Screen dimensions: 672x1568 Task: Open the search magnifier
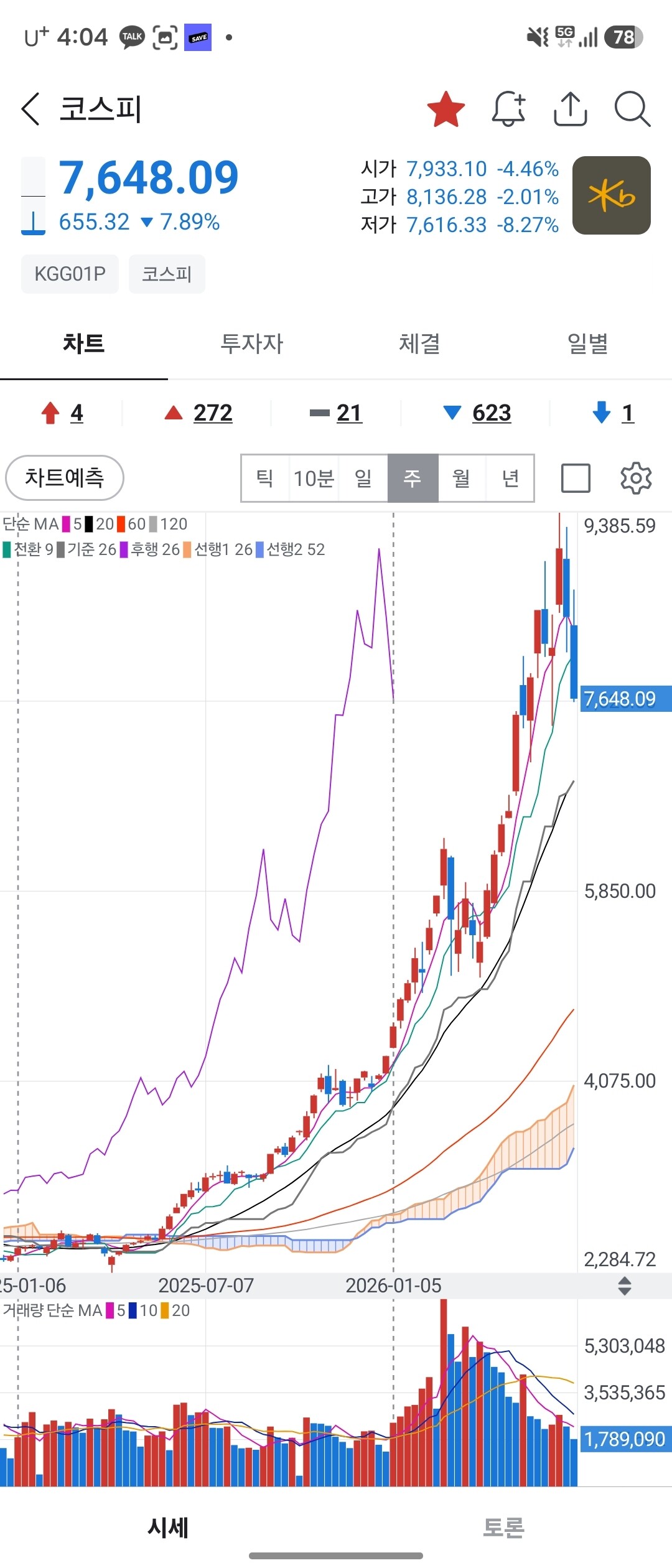(x=632, y=109)
